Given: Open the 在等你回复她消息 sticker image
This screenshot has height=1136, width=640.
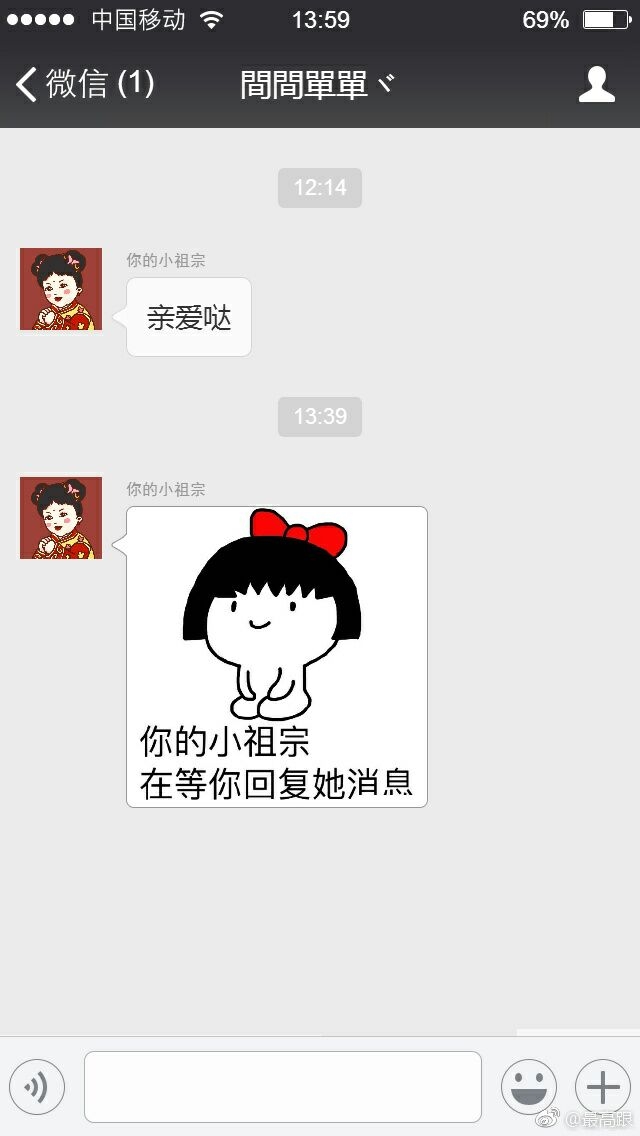Looking at the screenshot, I should pyautogui.click(x=277, y=656).
